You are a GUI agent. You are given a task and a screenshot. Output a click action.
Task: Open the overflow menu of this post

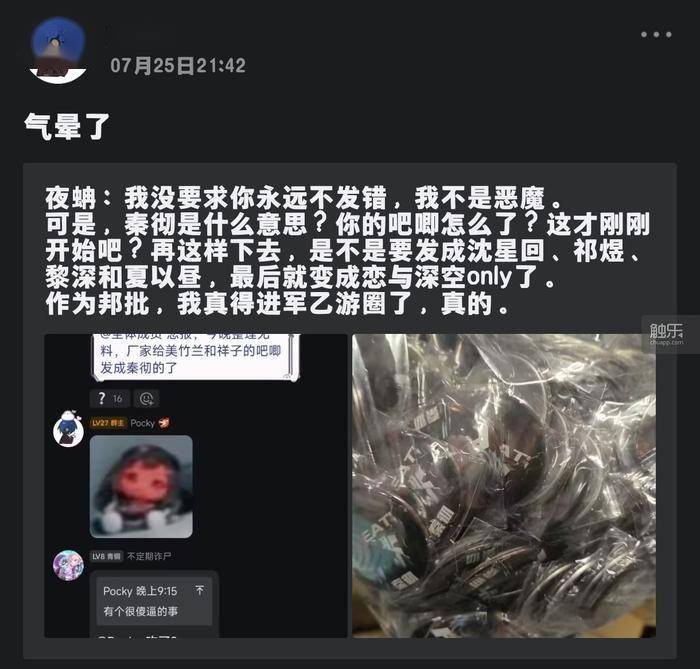[656, 35]
